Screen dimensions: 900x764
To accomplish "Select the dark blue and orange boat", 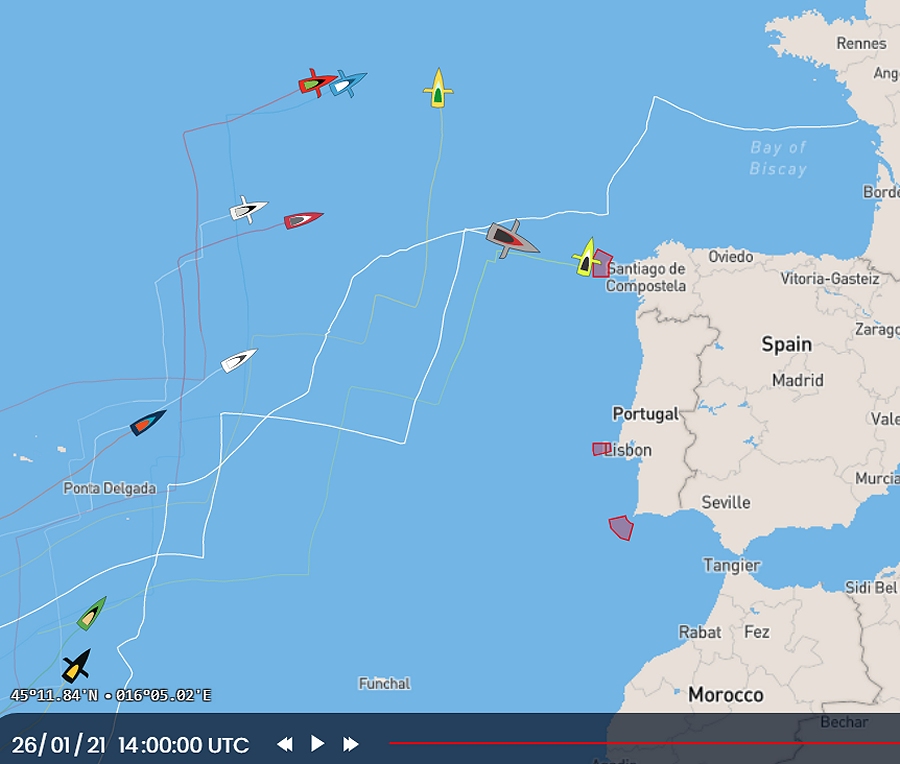I will pyautogui.click(x=148, y=423).
